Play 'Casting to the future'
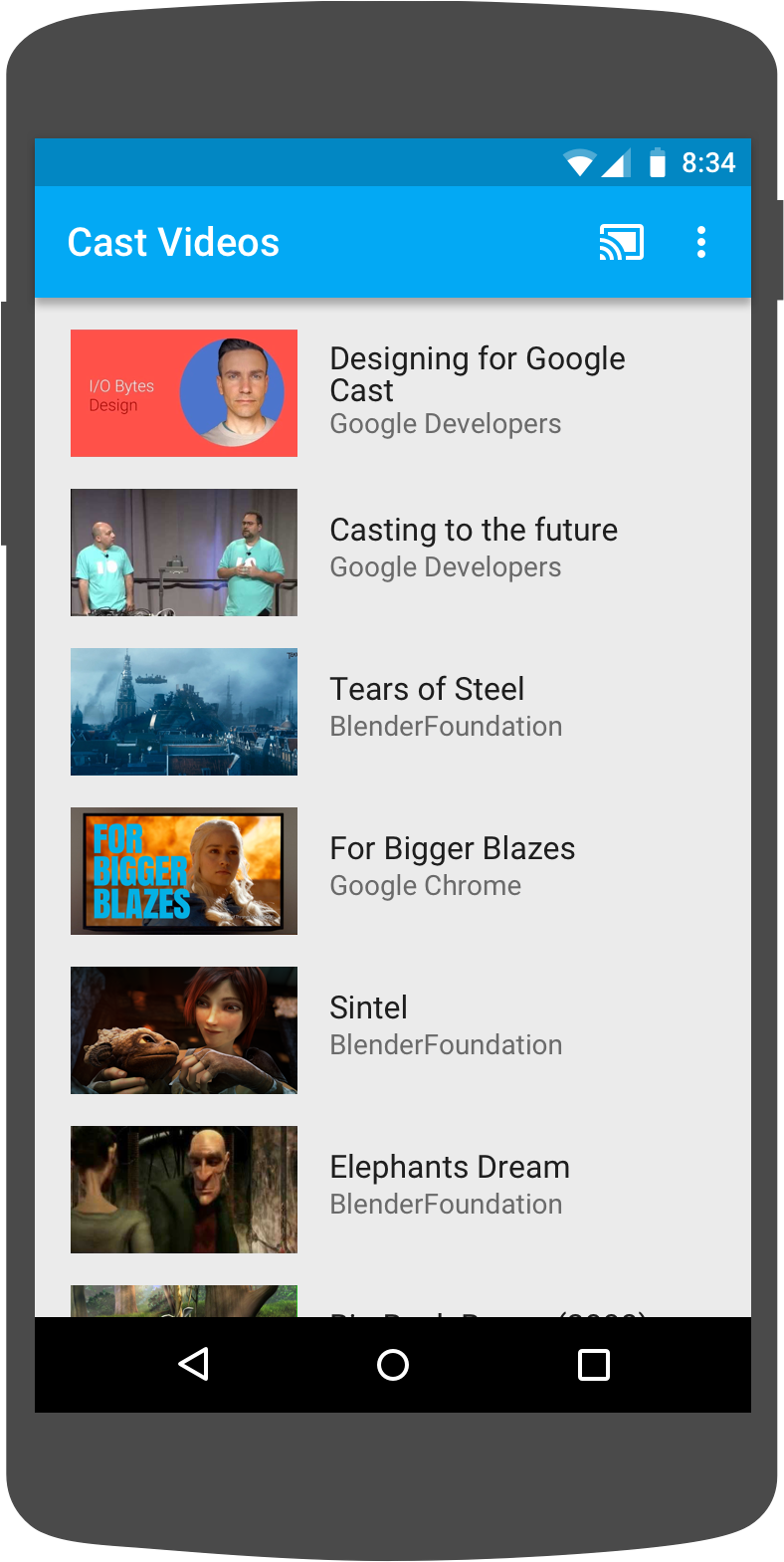Image resolution: width=784 pixels, height=1562 pixels. (x=474, y=530)
